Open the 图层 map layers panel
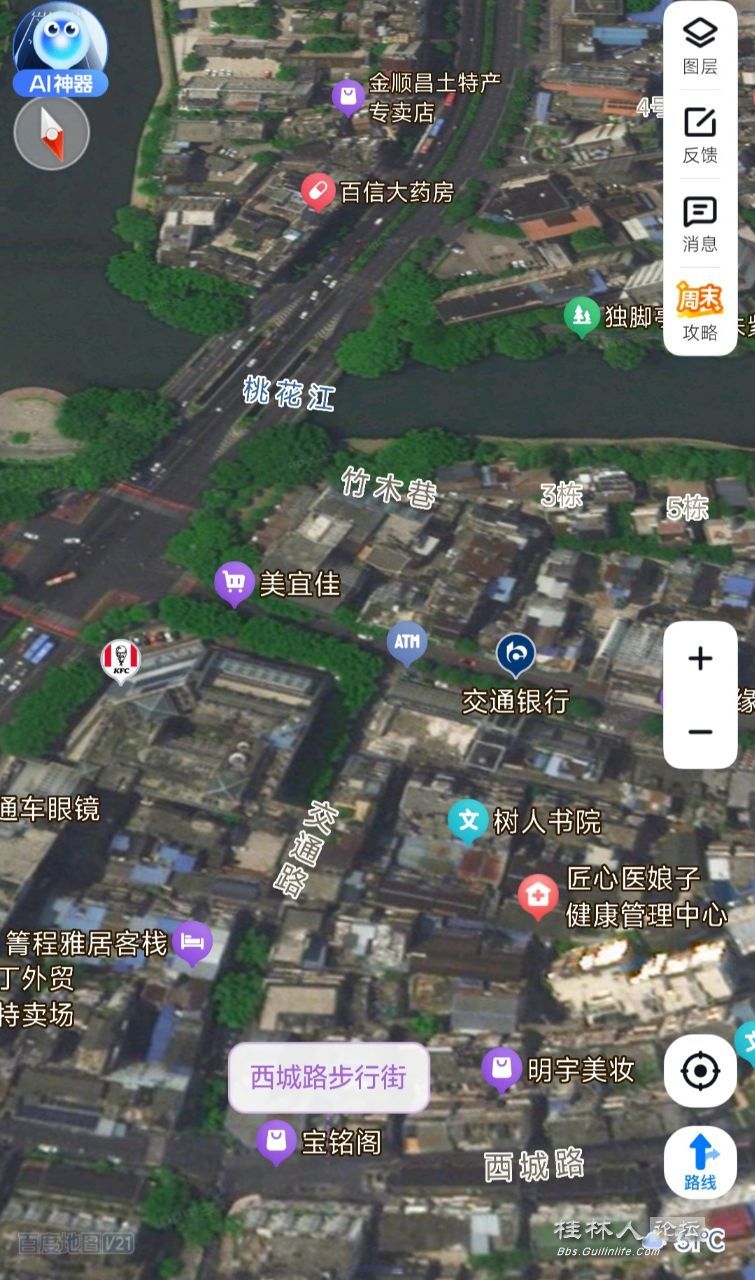This screenshot has height=1280, width=755. tap(700, 46)
